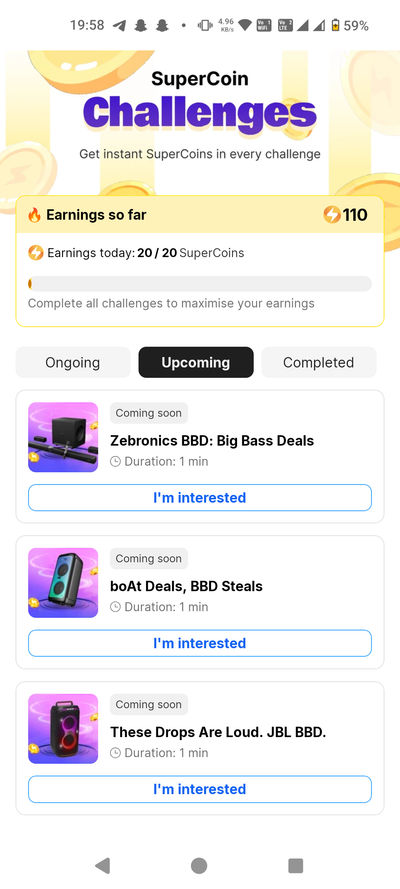Switch to the Ongoing tab
Screen dimensions: 400x889
(x=73, y=362)
